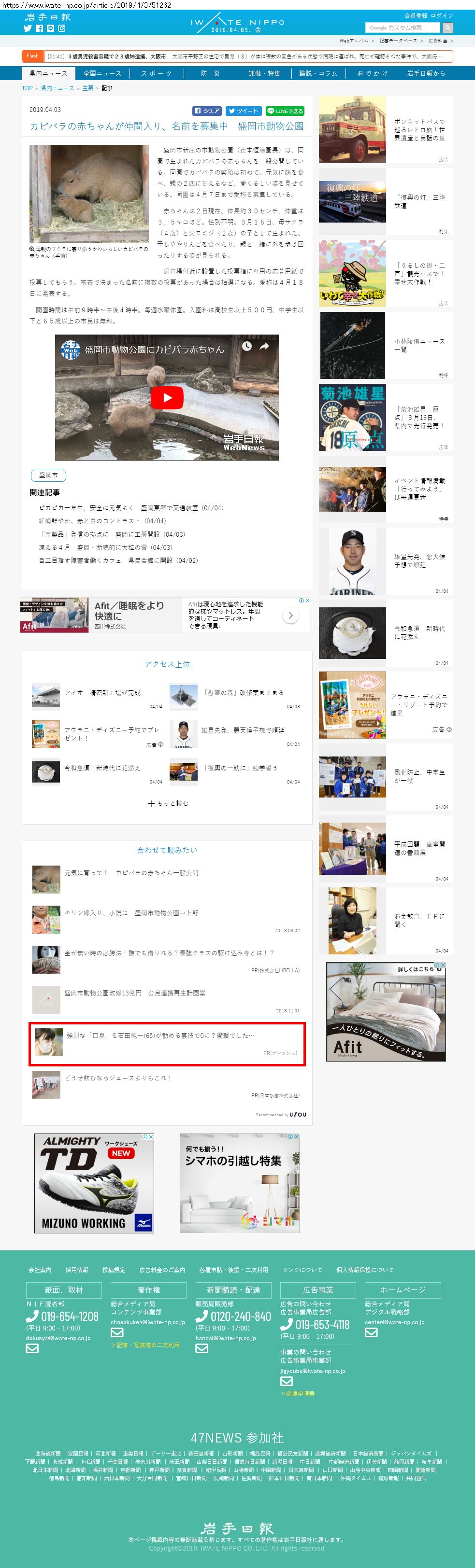
Task: Open the enlarged capybara article photo
Action: [x=89, y=194]
